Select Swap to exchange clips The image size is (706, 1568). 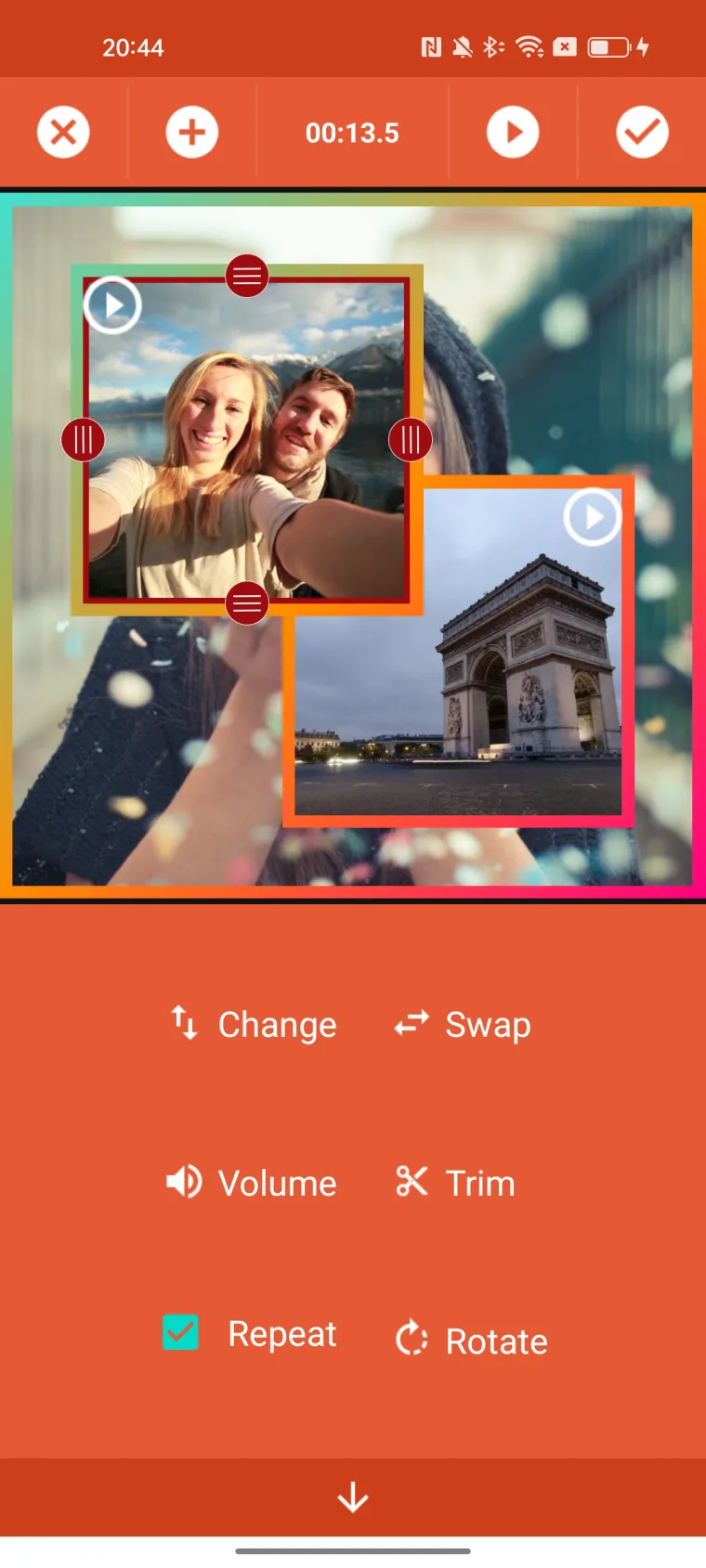click(x=463, y=1024)
